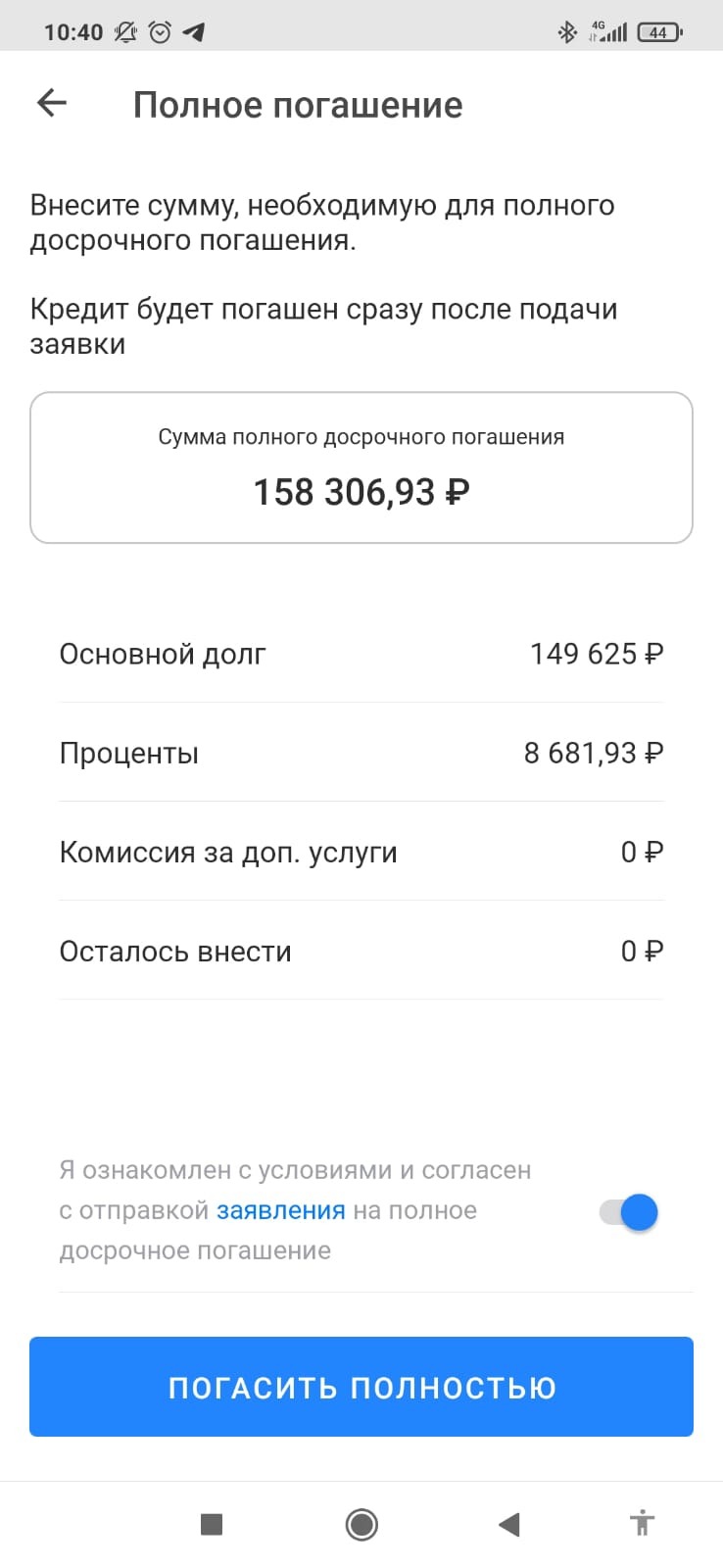The image size is (723, 1568).
Task: Open recent apps with the square button
Action: point(212,1524)
